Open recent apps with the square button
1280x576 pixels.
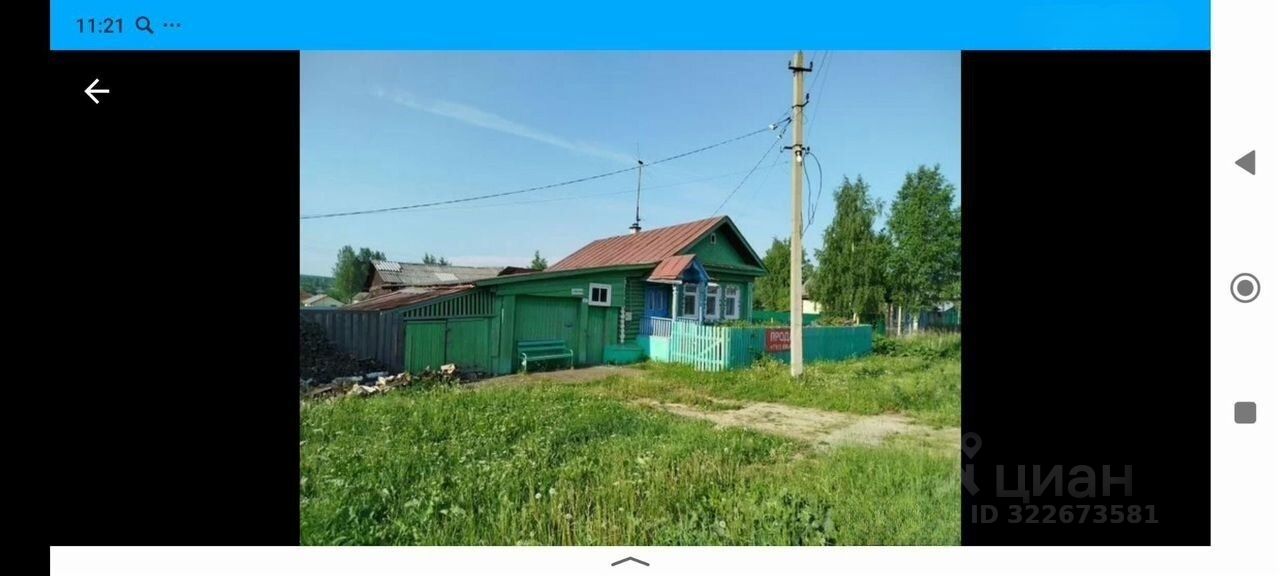(x=1245, y=413)
